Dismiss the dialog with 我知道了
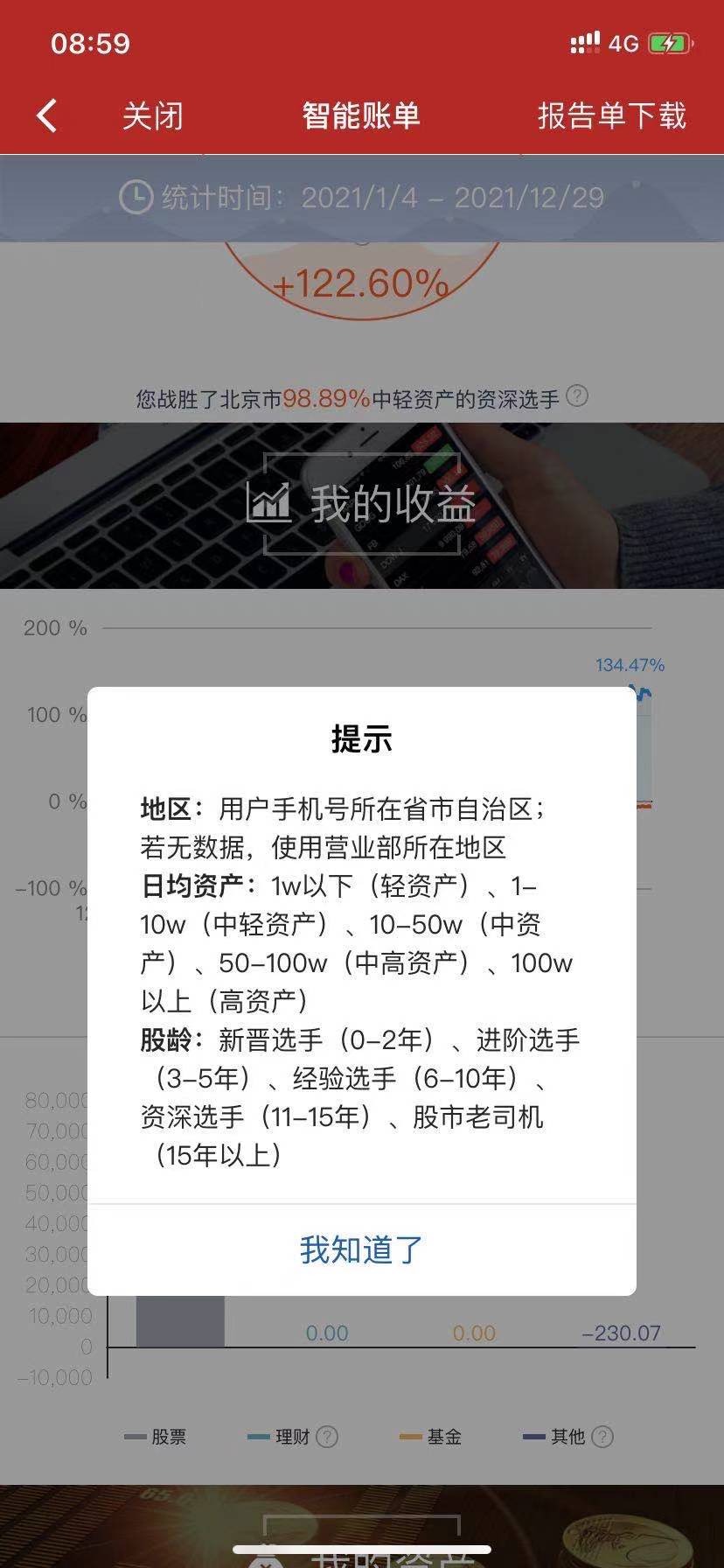 361,1249
